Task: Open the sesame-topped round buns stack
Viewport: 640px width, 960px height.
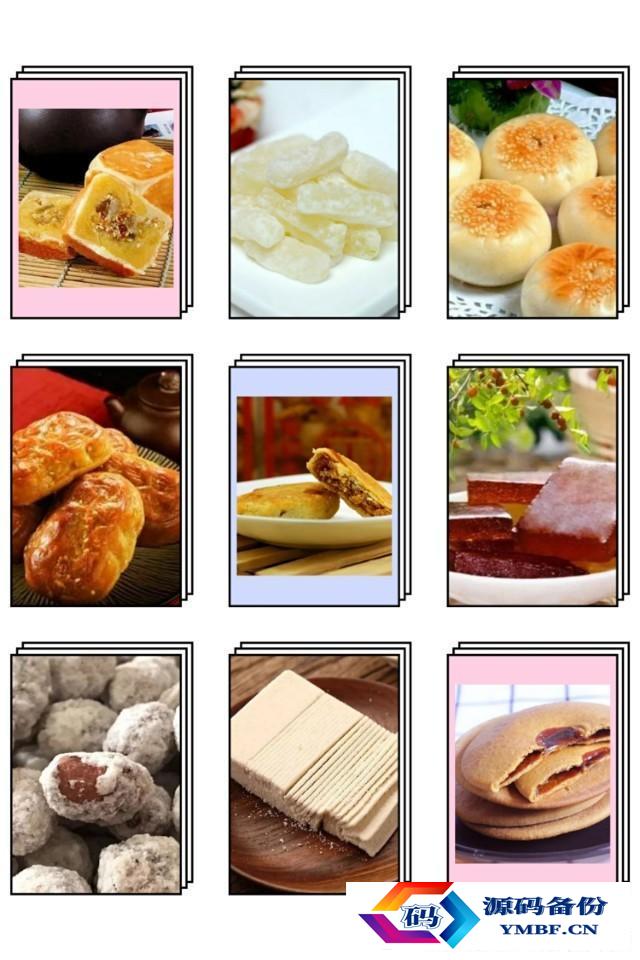Action: [532, 198]
